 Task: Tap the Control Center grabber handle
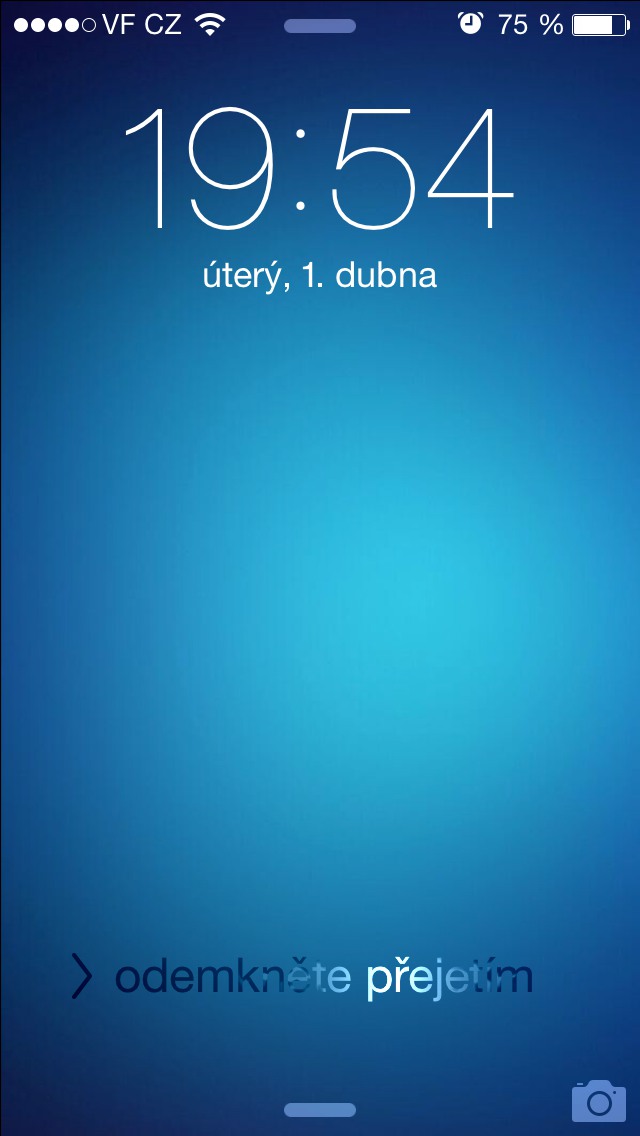coord(320,1110)
